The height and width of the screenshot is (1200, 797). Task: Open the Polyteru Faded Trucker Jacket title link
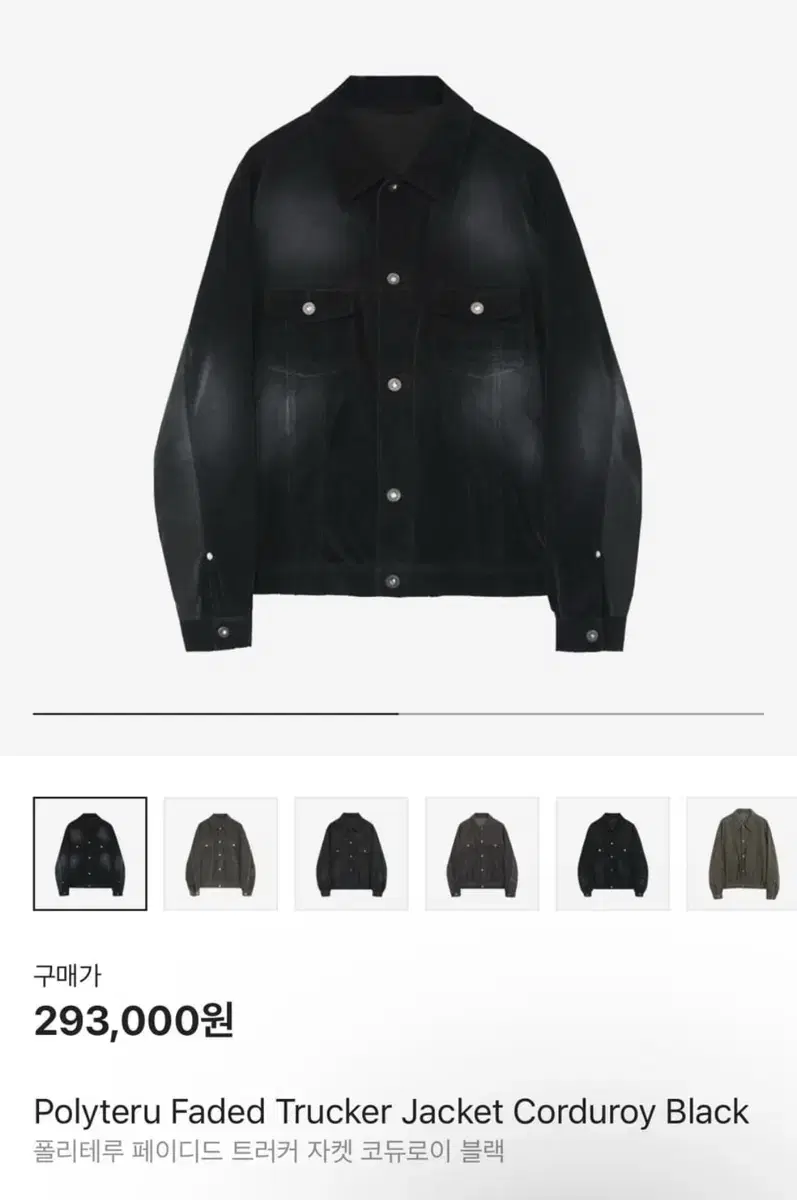(398, 1110)
